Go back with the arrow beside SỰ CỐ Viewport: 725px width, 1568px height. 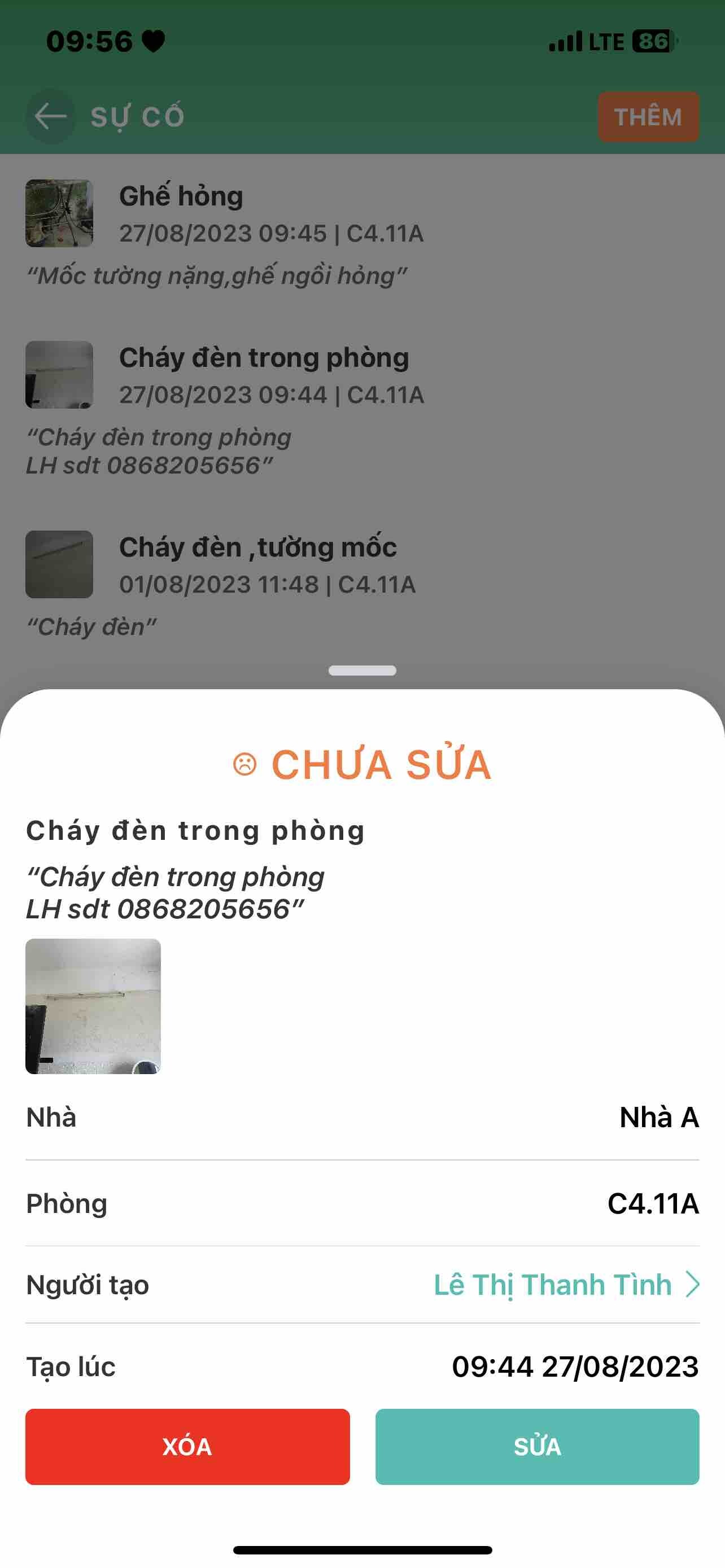[50, 116]
